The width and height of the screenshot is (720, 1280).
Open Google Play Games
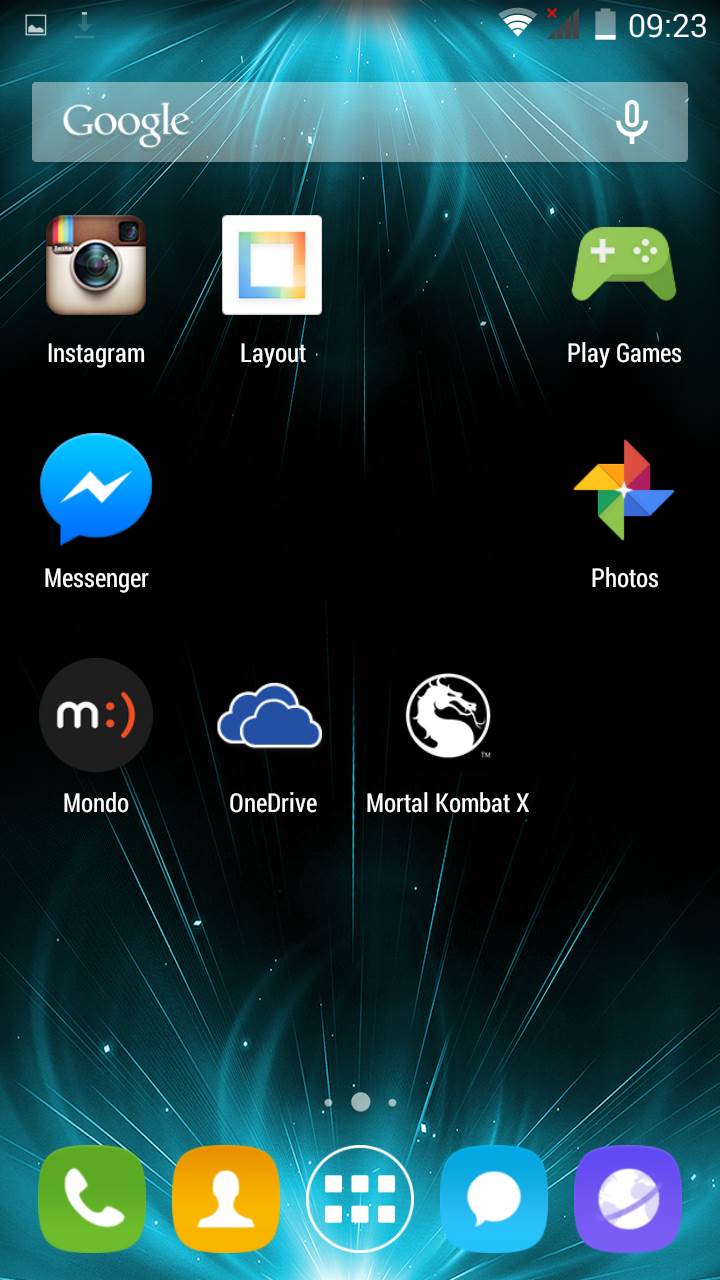[623, 265]
